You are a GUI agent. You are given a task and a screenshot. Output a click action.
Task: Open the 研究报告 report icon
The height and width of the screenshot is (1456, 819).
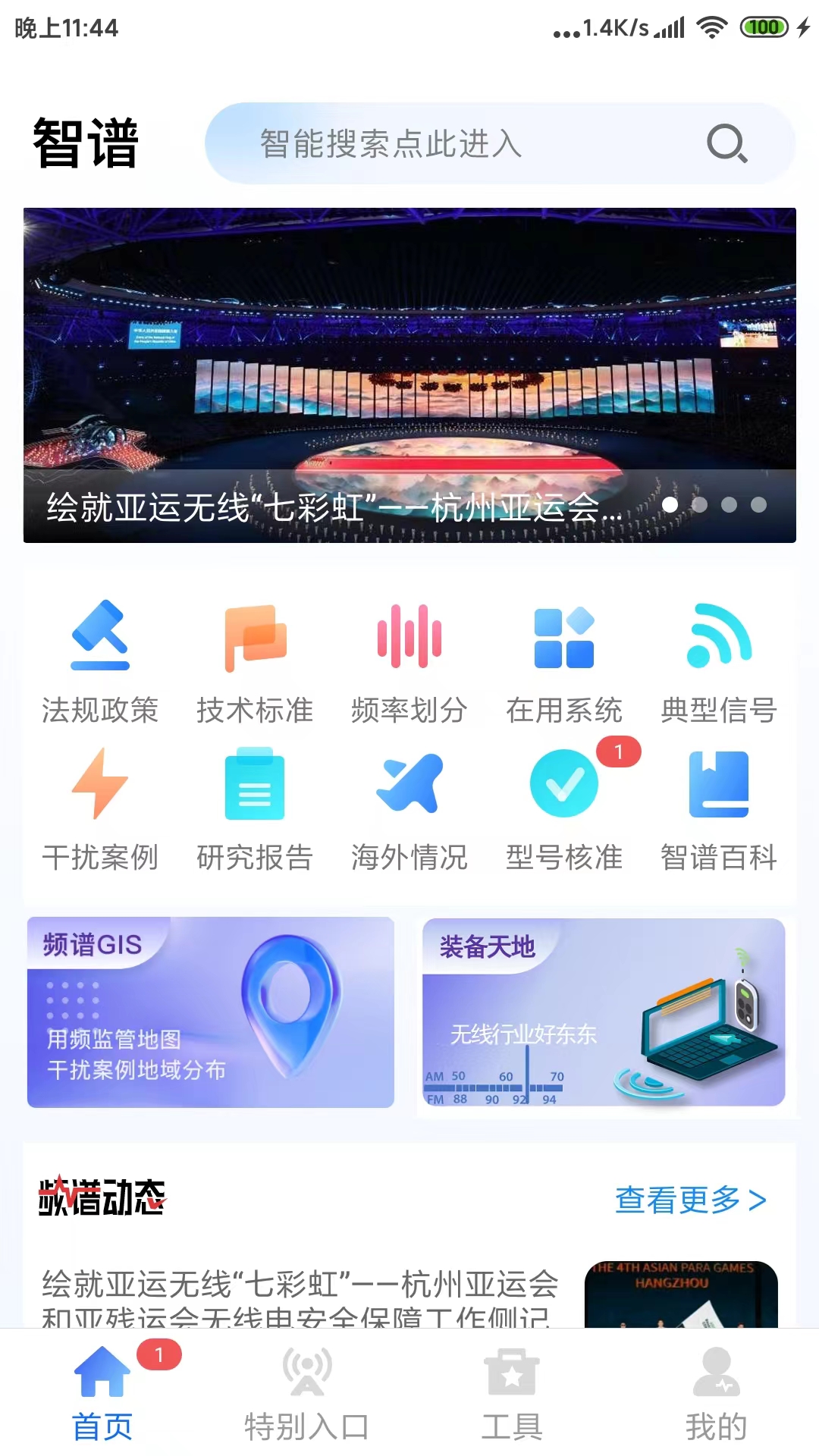254,786
